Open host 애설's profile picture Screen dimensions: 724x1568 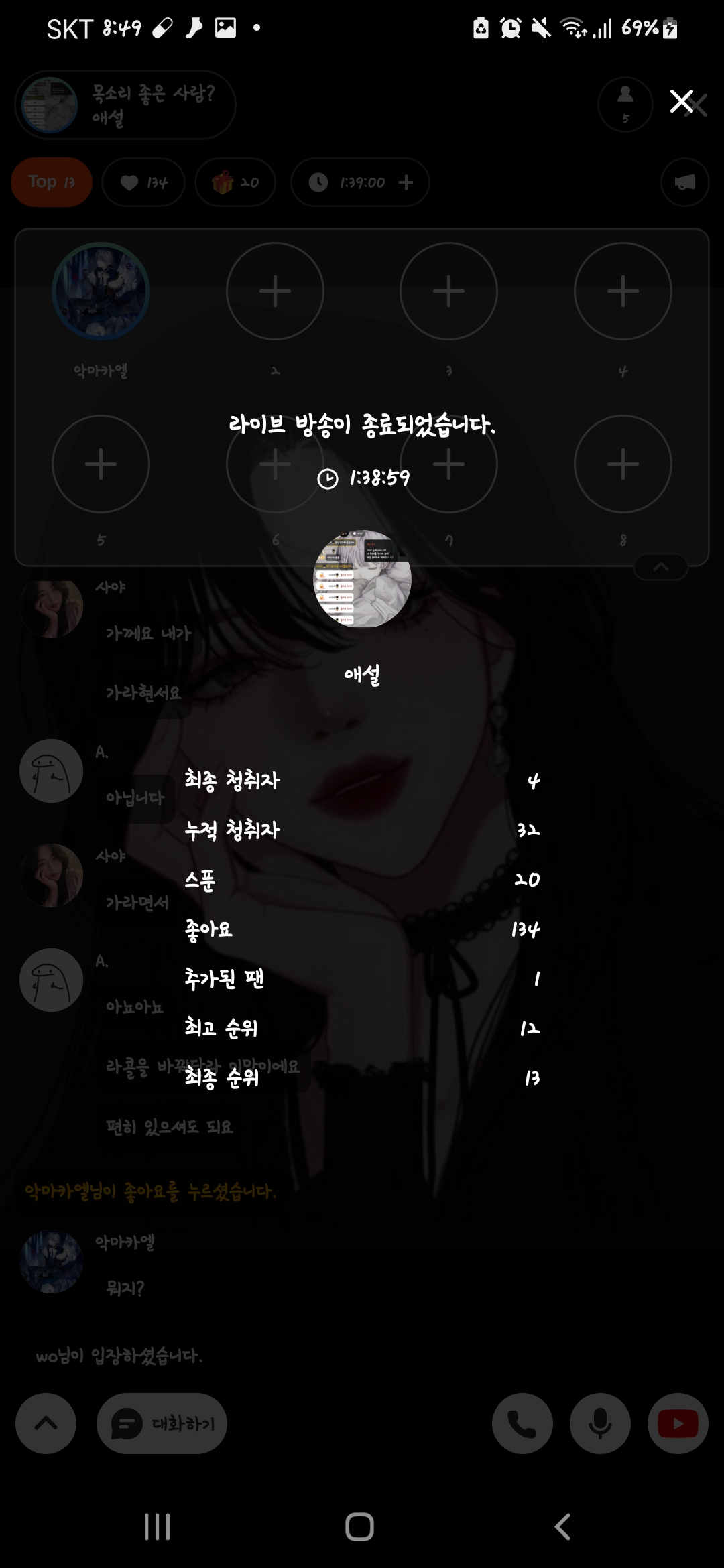pyautogui.click(x=363, y=579)
